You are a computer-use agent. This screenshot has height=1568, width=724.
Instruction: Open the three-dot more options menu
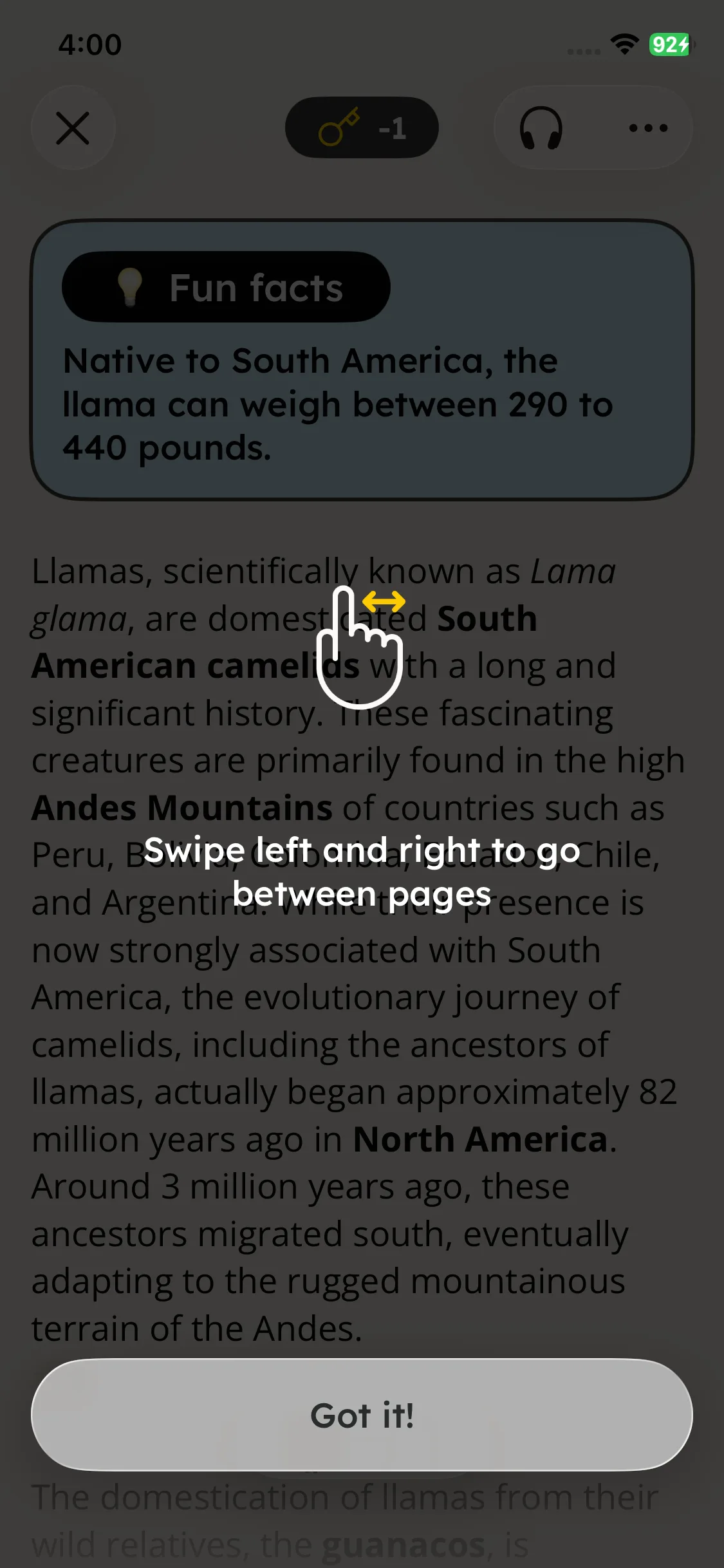[x=648, y=128]
